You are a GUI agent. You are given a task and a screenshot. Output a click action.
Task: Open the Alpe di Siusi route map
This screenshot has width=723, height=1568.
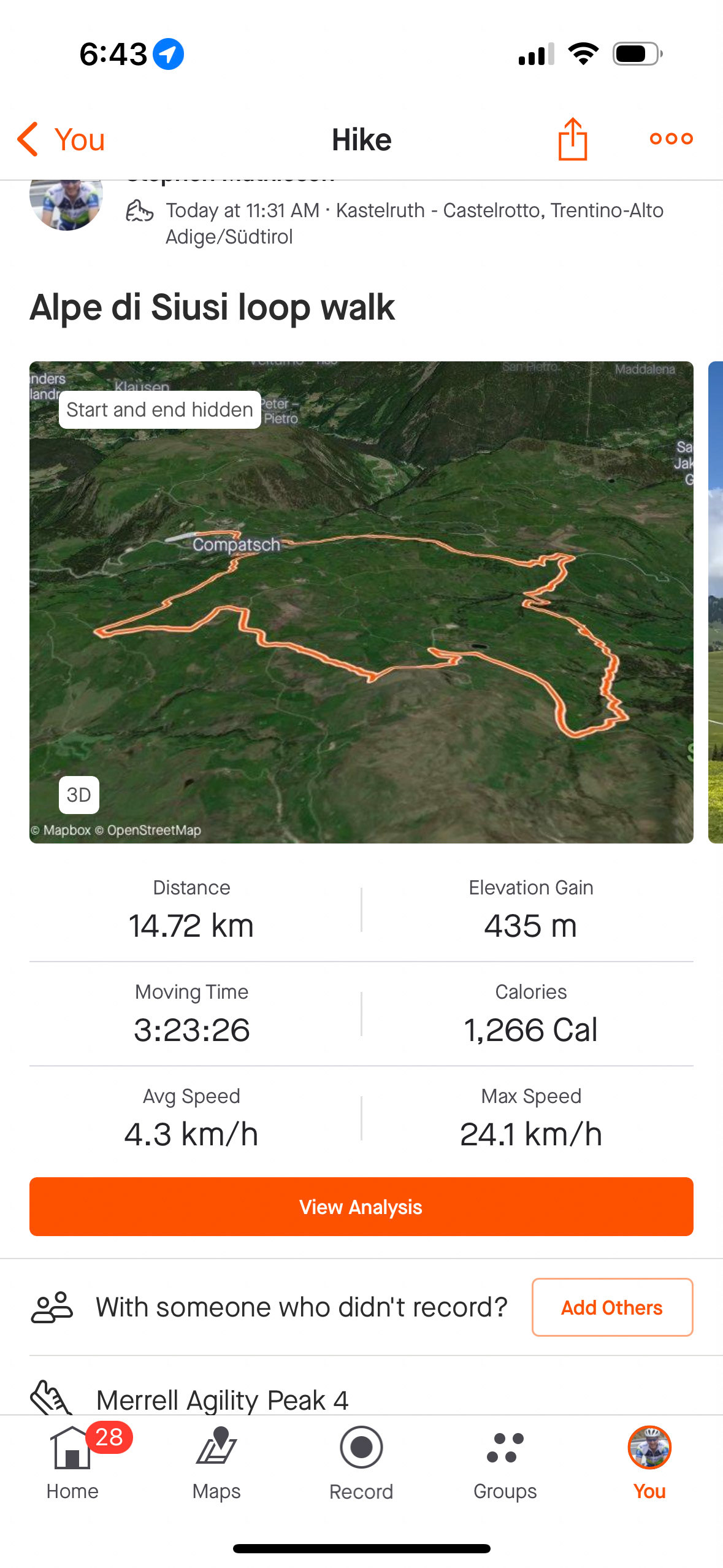361,613
